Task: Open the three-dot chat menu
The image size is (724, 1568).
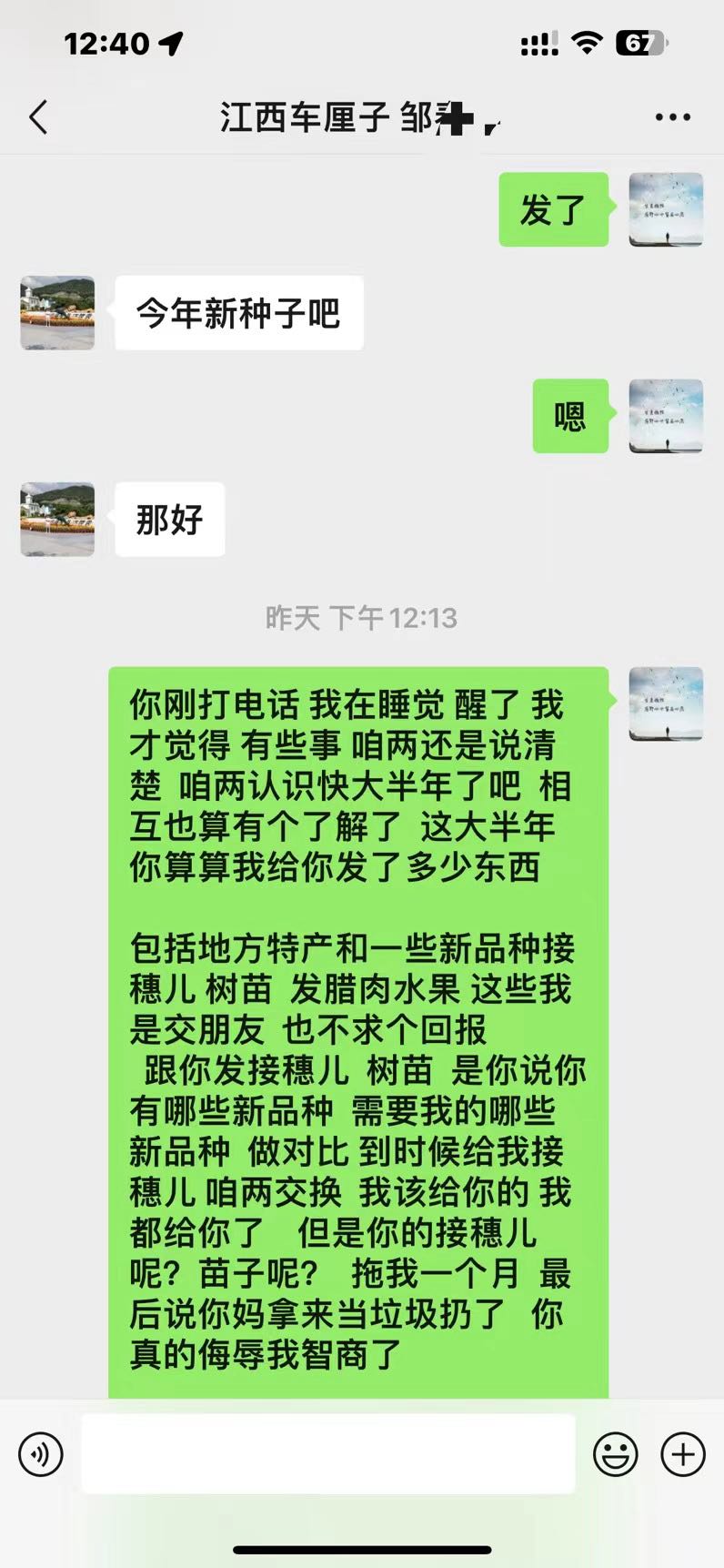Action: 672,117
